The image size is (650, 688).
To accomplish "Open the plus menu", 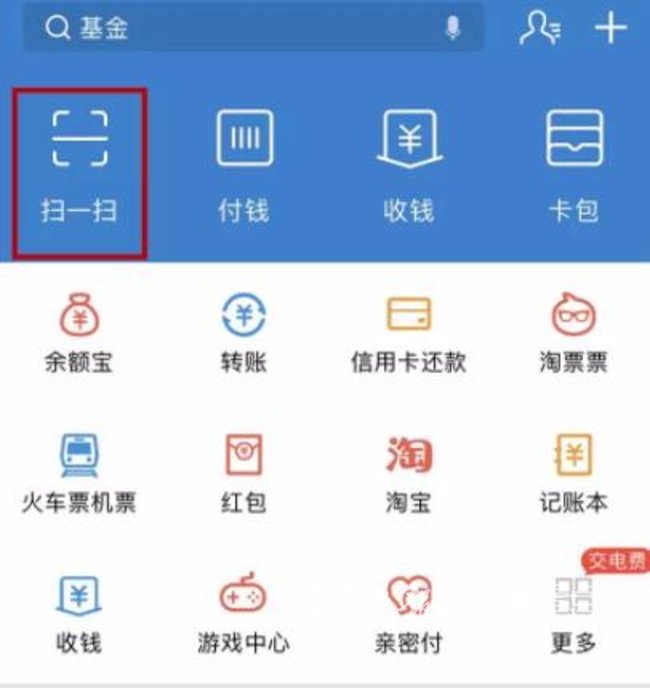I will point(610,28).
